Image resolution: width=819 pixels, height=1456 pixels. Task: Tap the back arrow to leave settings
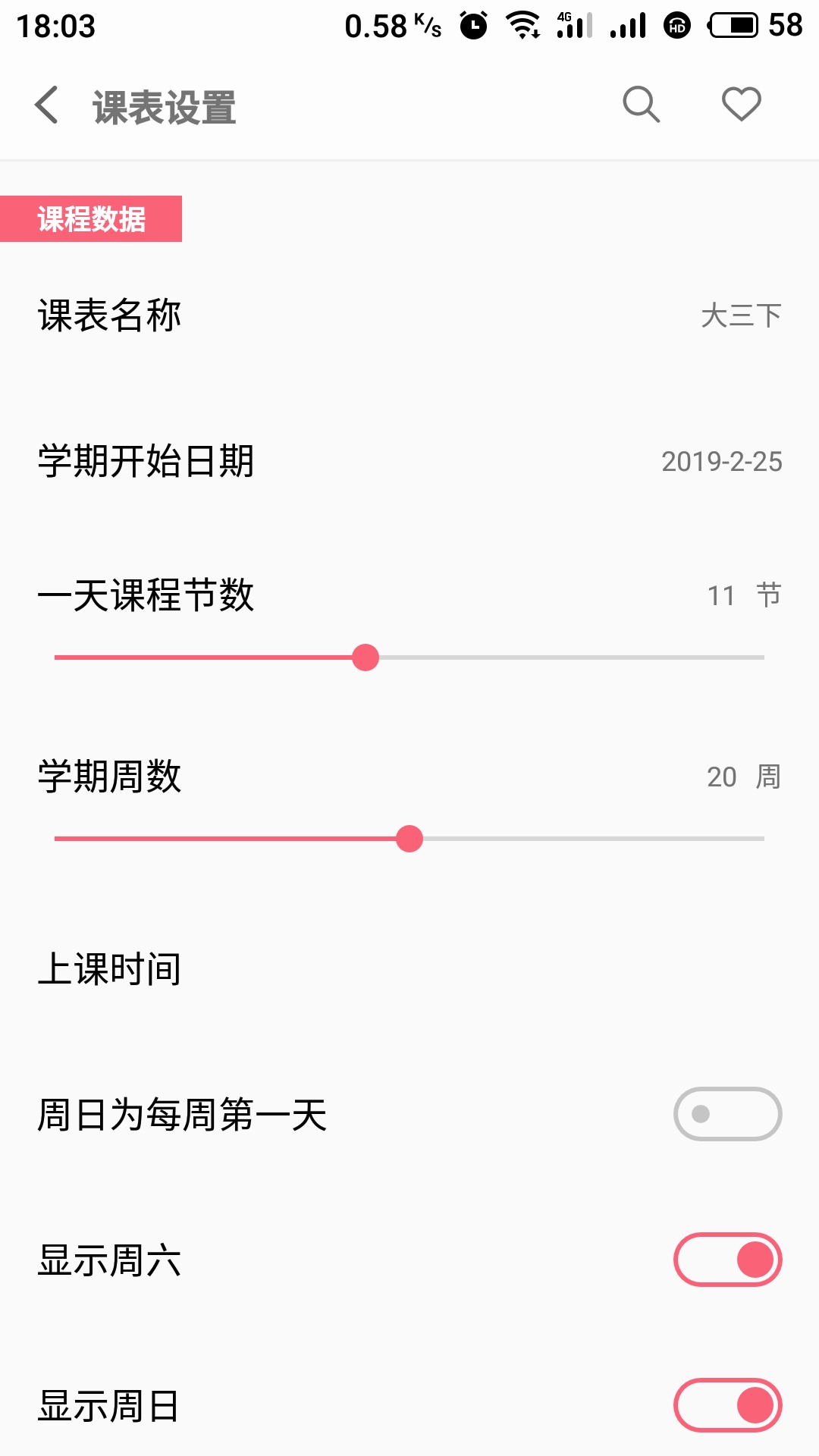point(47,106)
